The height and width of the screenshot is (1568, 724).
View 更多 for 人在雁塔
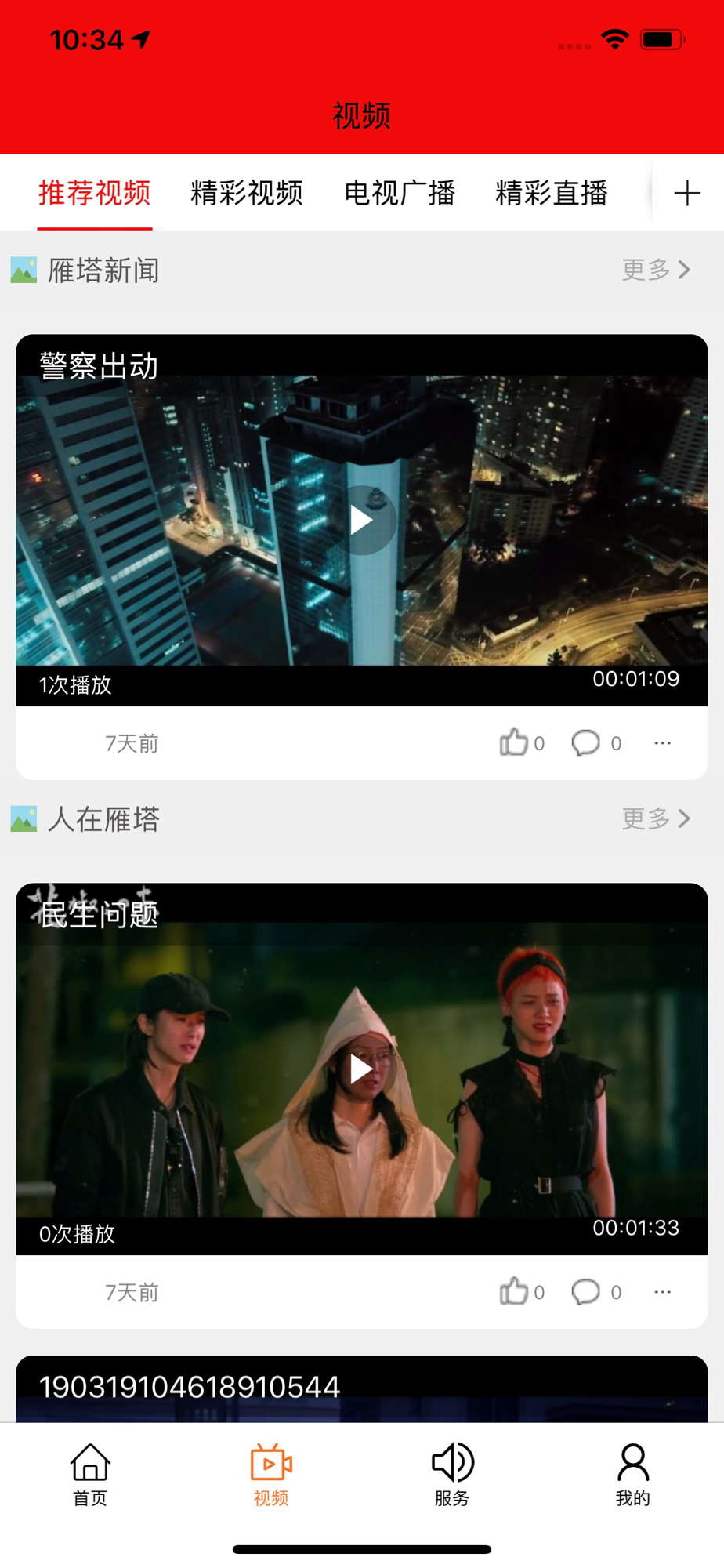pyautogui.click(x=657, y=818)
